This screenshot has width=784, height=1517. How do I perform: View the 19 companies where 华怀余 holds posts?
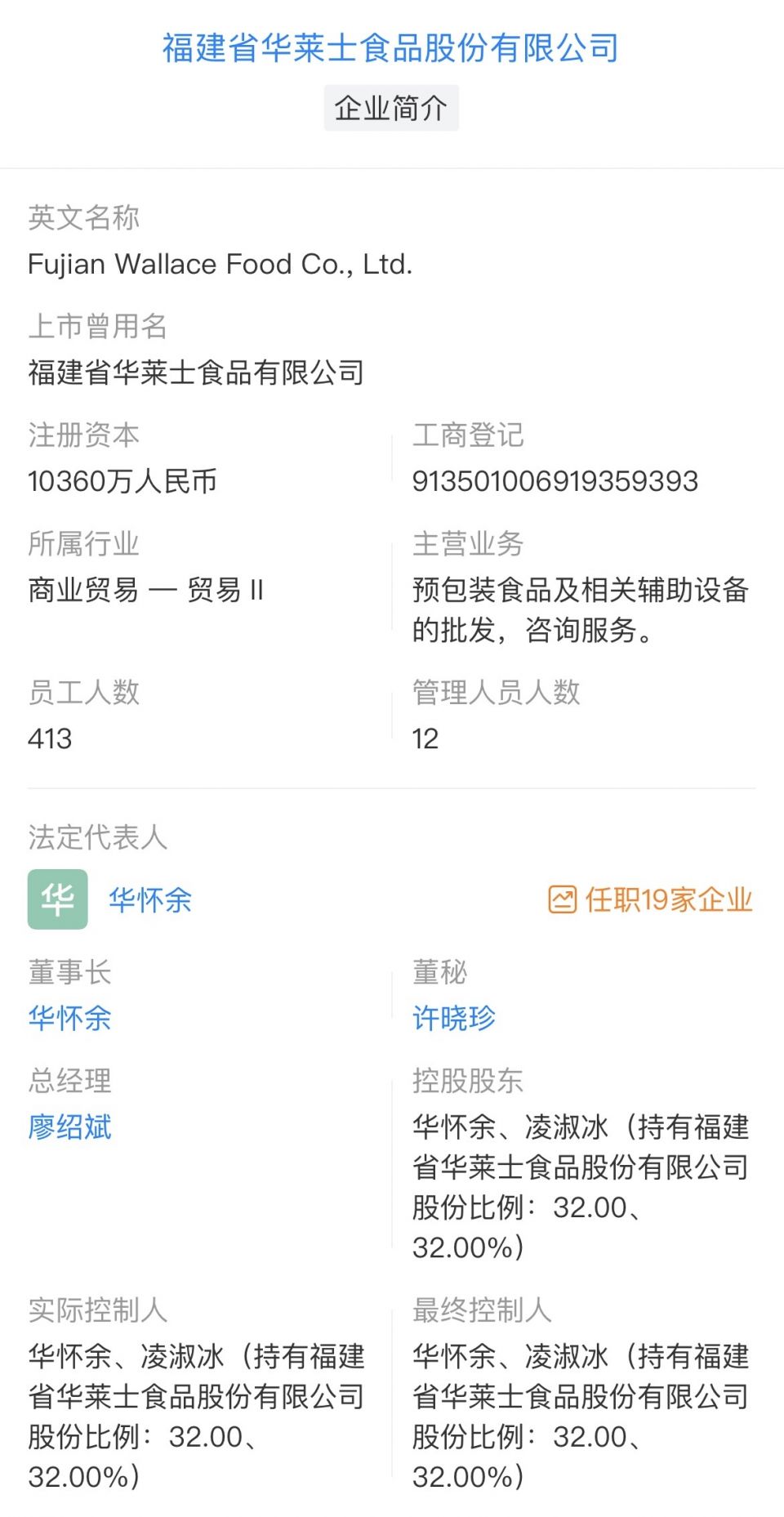651,899
